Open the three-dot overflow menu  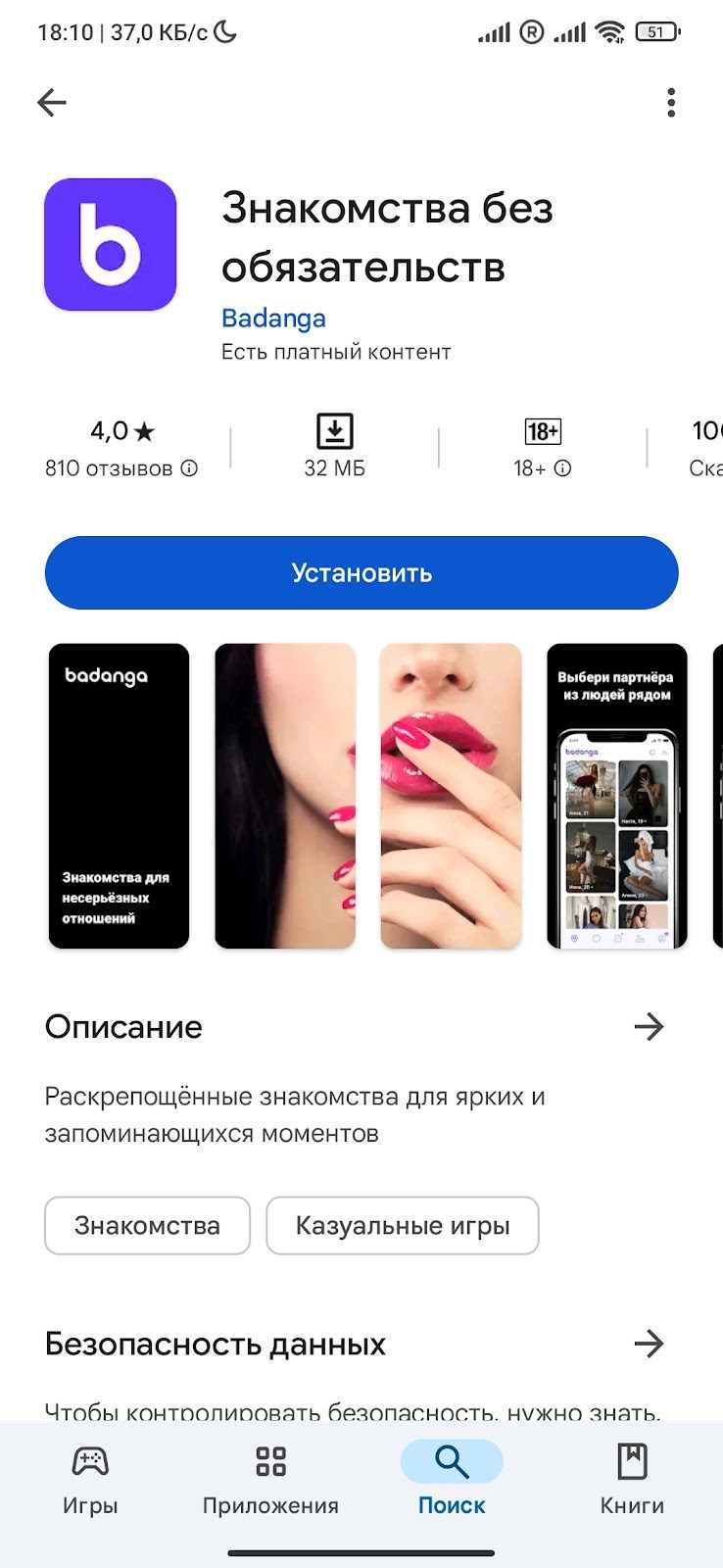(x=671, y=102)
